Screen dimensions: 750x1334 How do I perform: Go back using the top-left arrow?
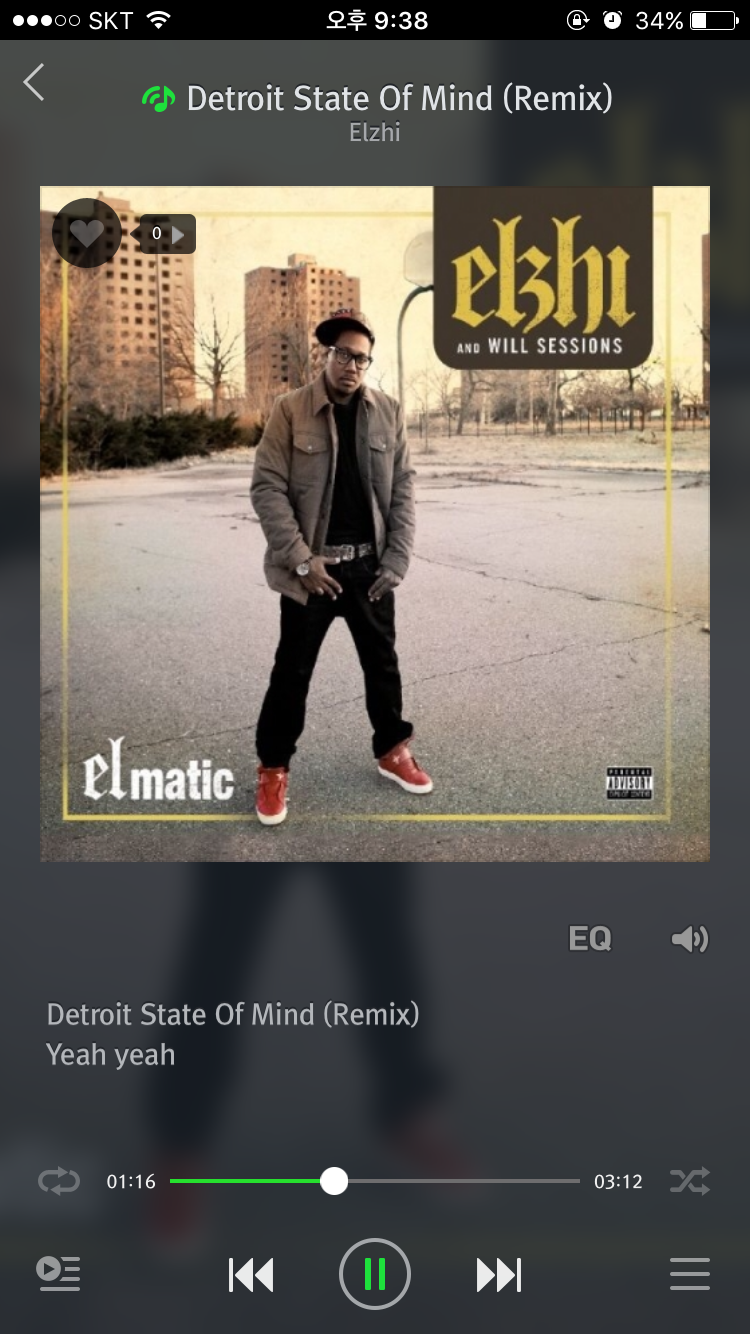(x=34, y=82)
